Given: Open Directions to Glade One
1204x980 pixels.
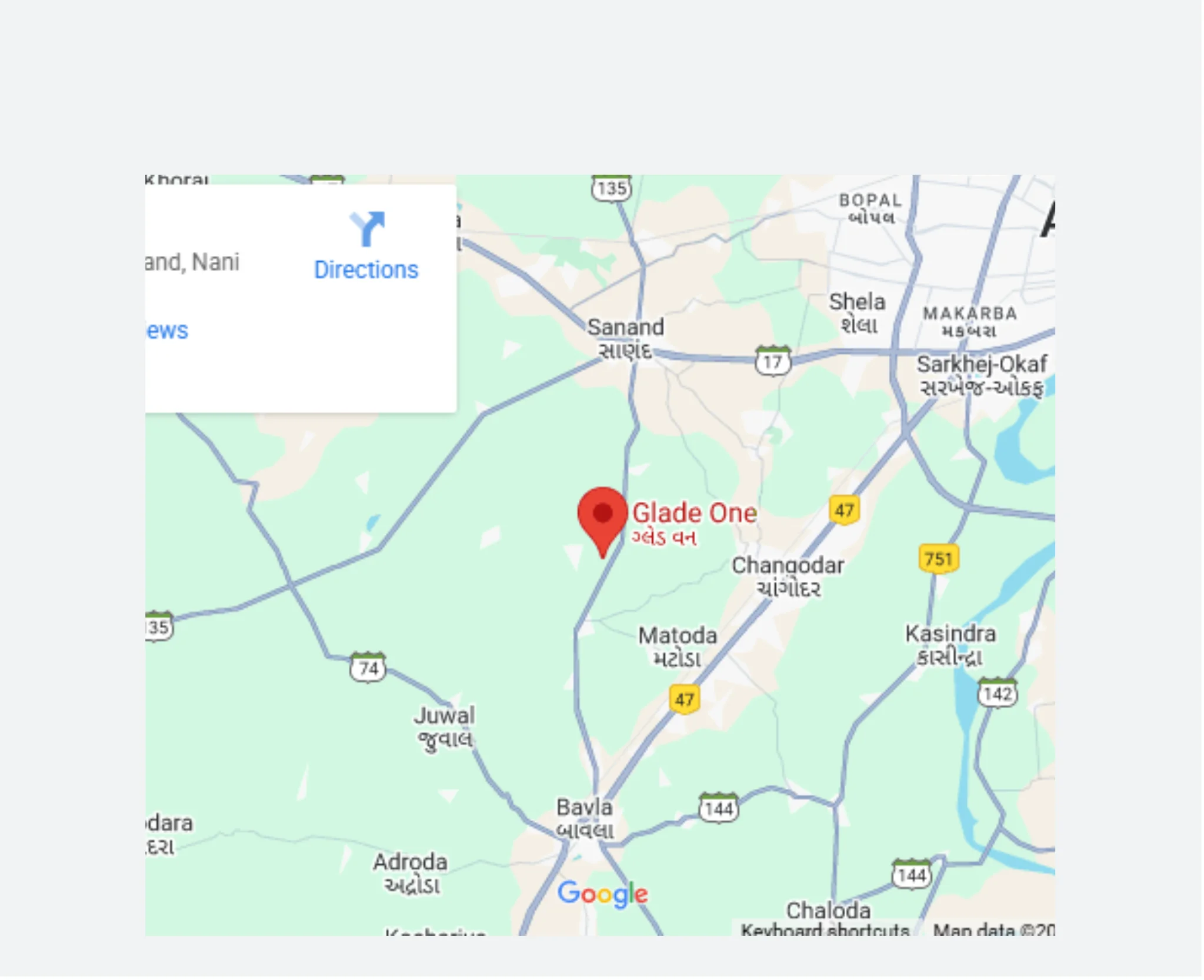Looking at the screenshot, I should coord(366,247).
